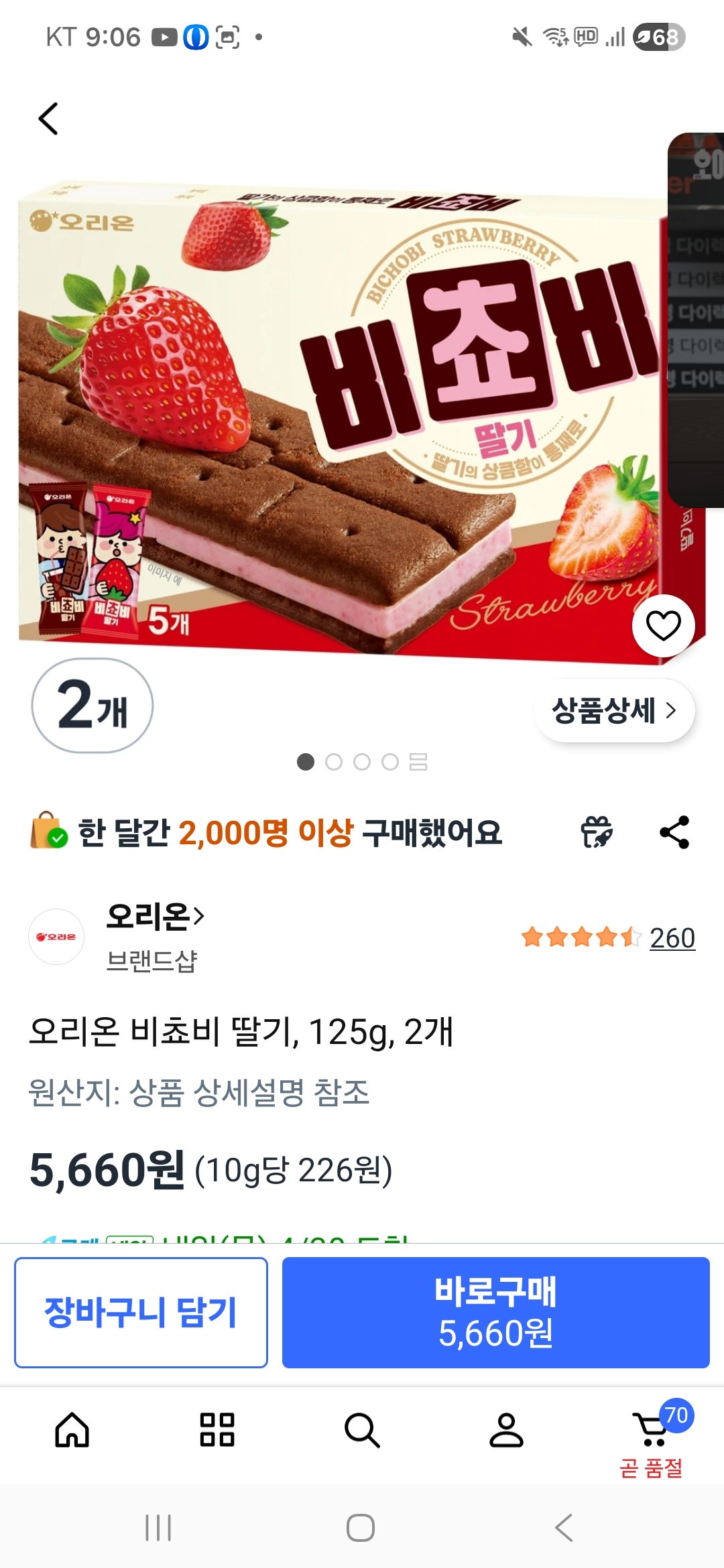Tap the back arrow at top left
The height and width of the screenshot is (1568, 724).
[47, 118]
